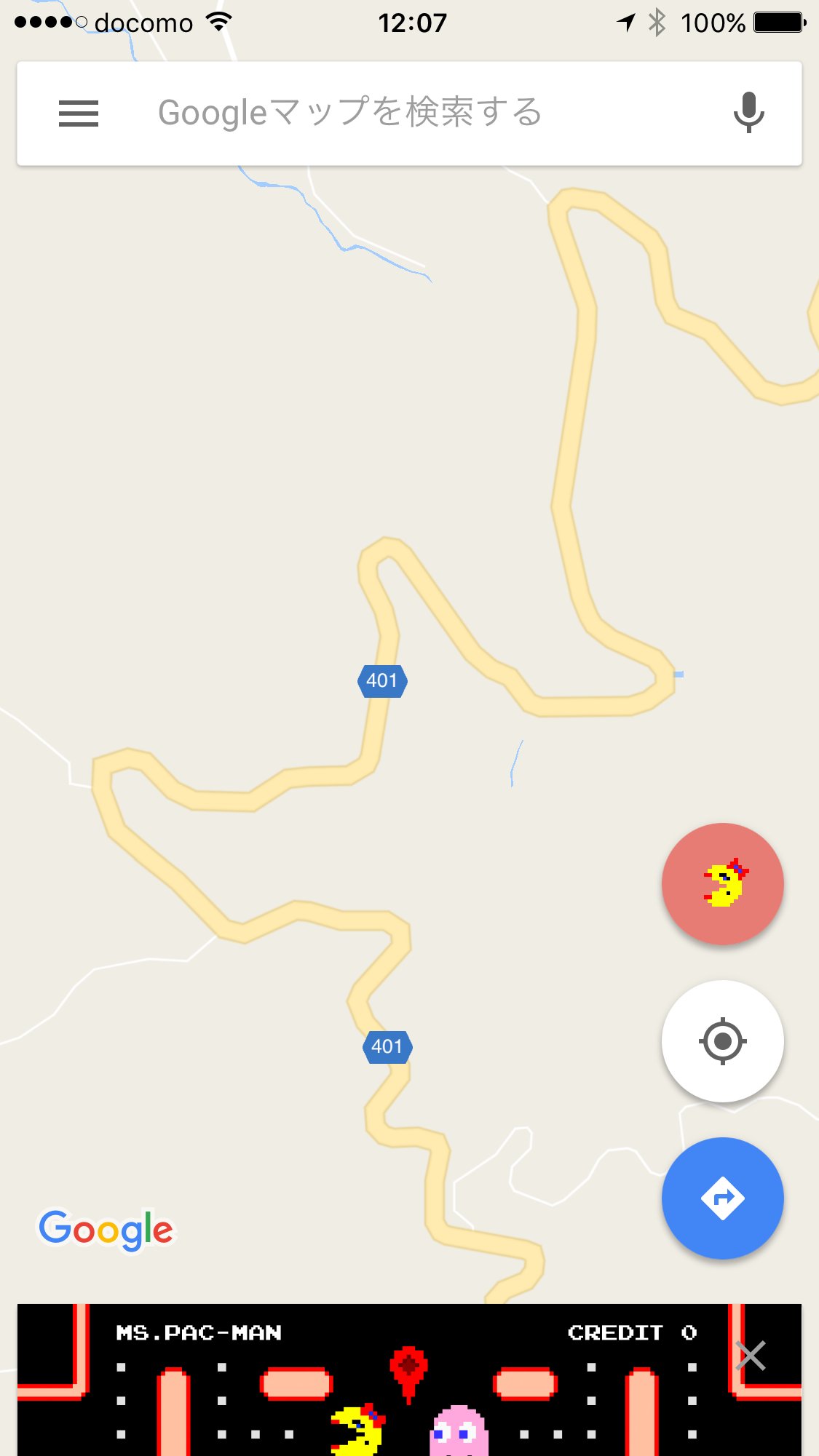Dismiss the Ms. Pac-Man banner
This screenshot has height=1456, width=819.
tap(751, 1356)
